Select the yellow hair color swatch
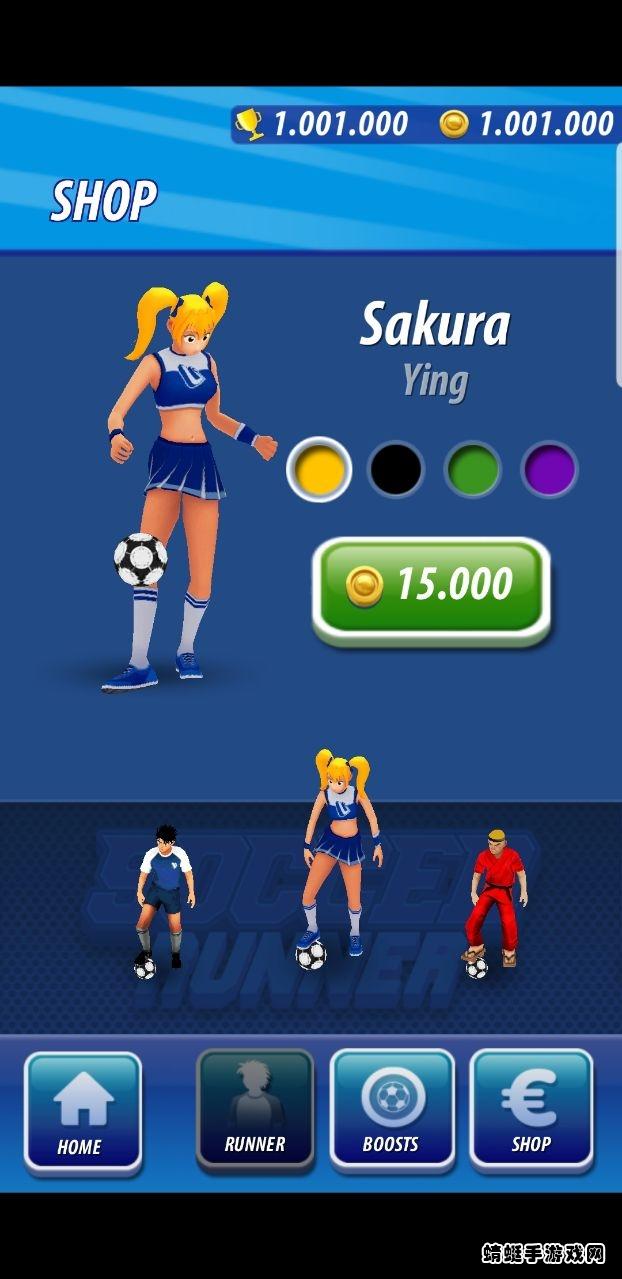The height and width of the screenshot is (1279, 622). click(x=319, y=469)
